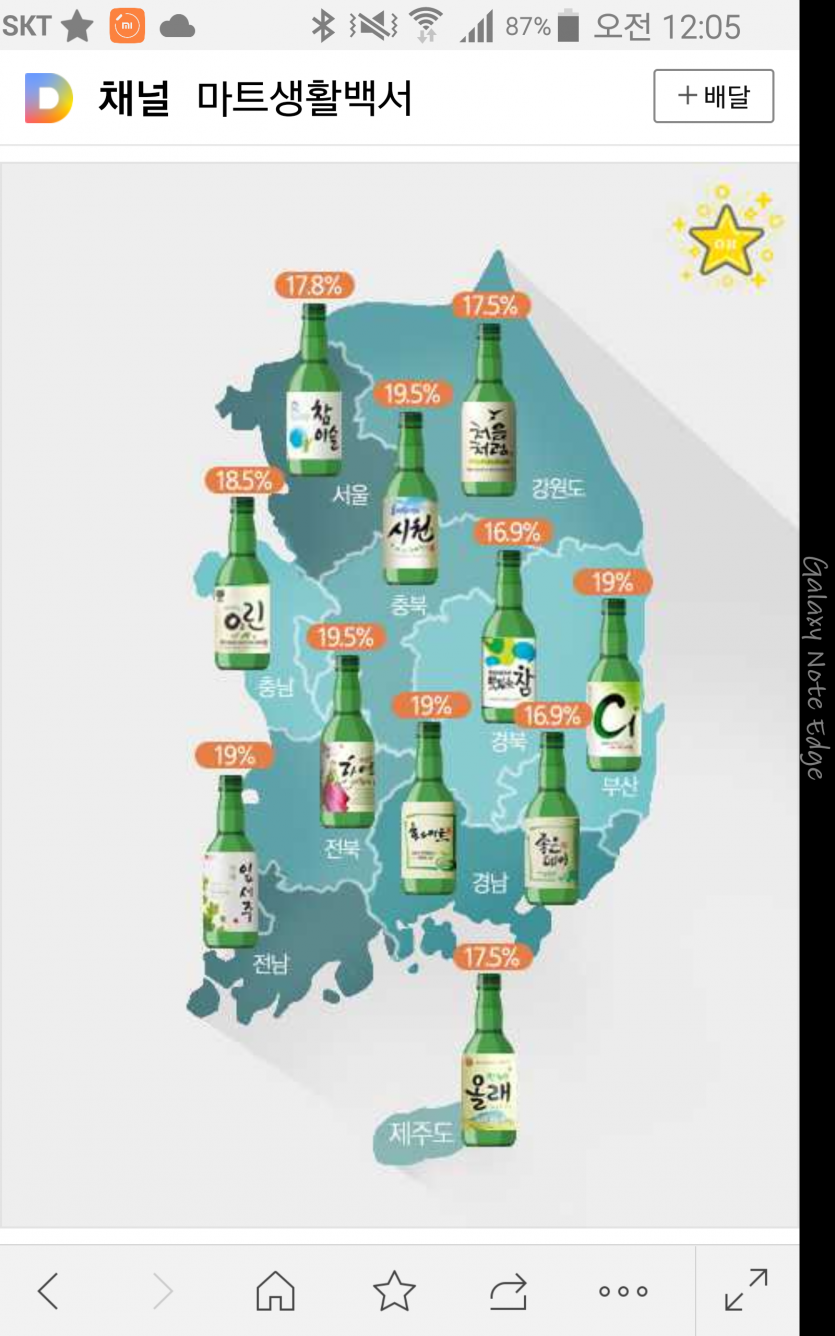Viewport: 835px width, 1336px height.
Task: Bookmark this page with the star icon
Action: coord(394,1291)
